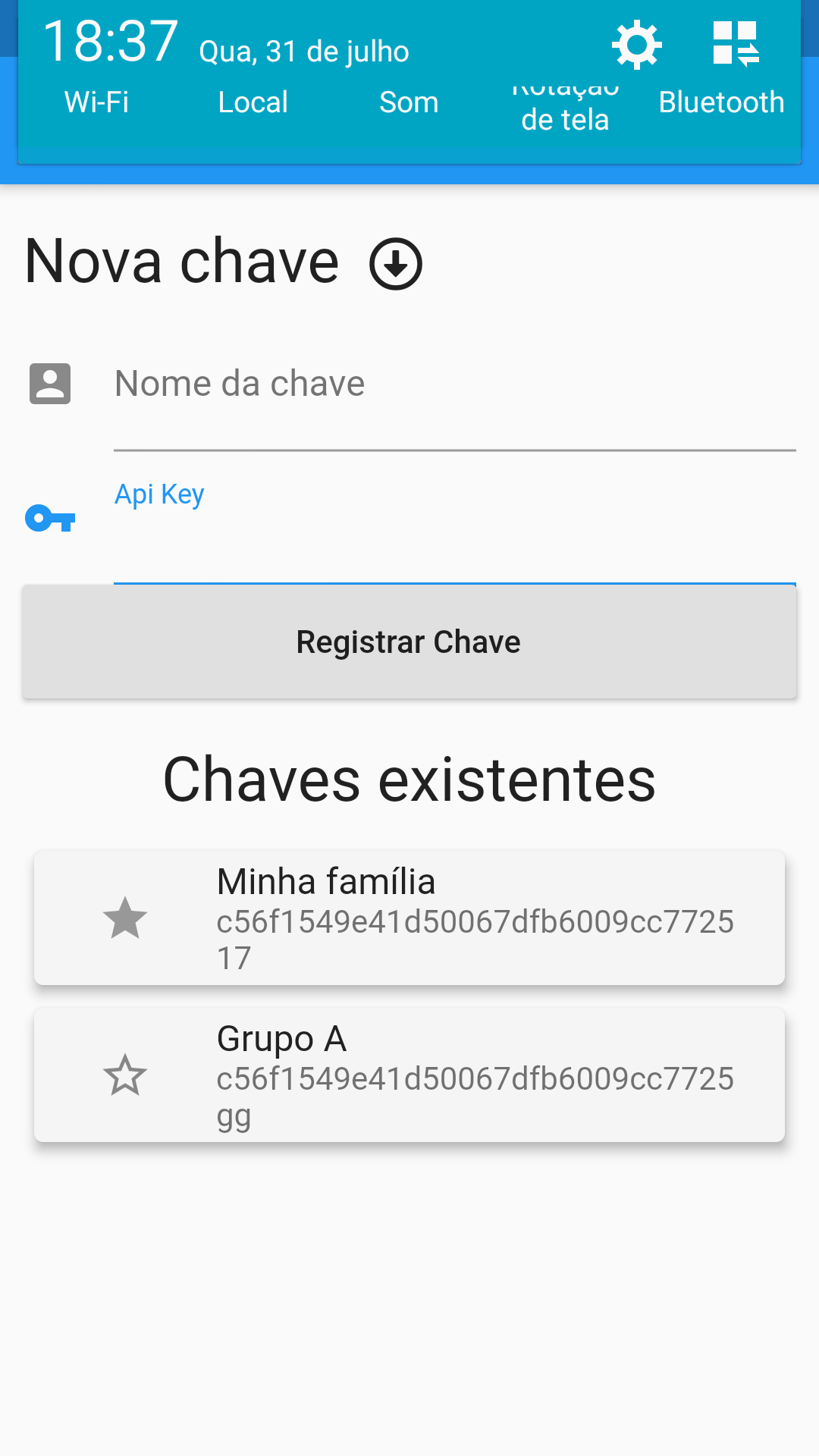Toggle Wi-Fi in quick settings
Screen dimensions: 819x1456
coord(96,102)
